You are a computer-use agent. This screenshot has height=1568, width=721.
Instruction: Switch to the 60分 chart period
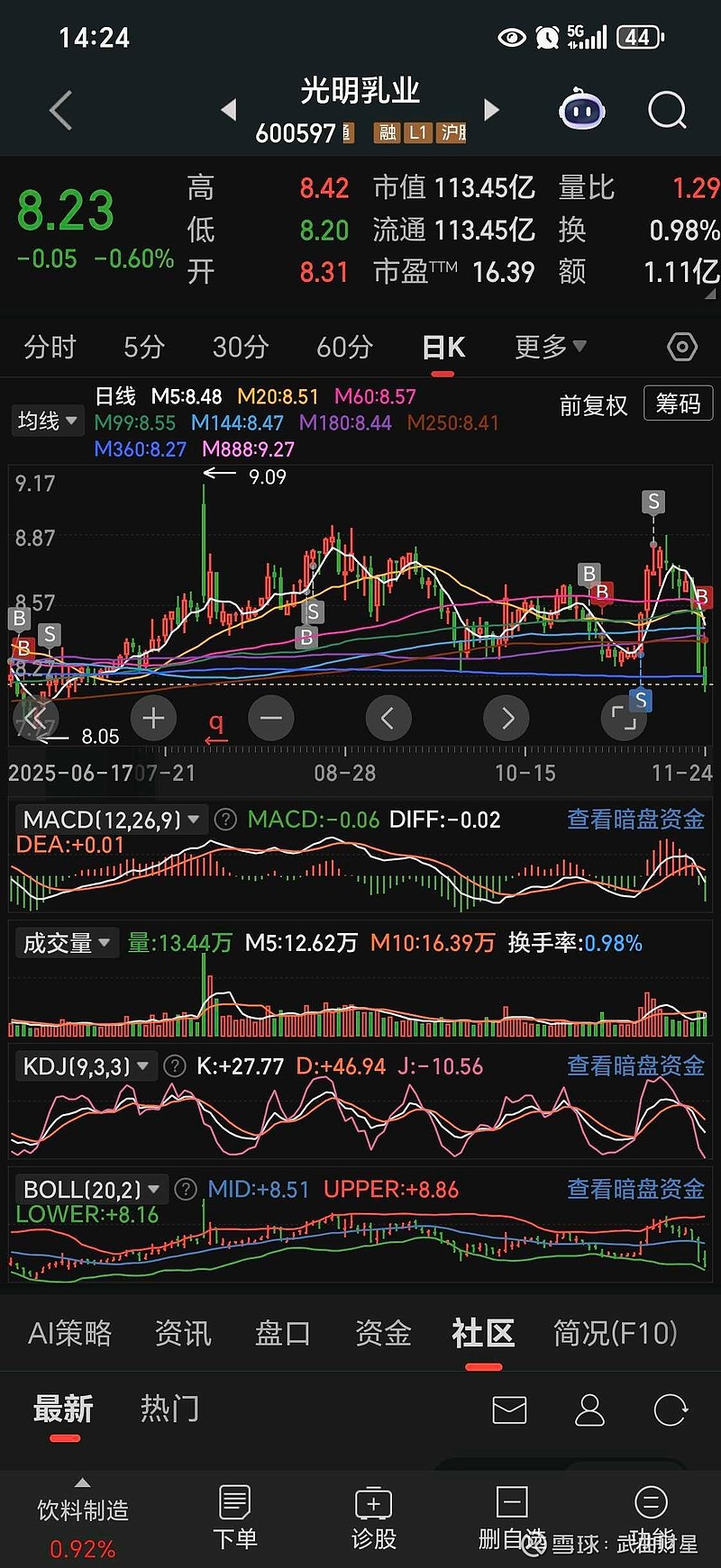pyautogui.click(x=344, y=347)
